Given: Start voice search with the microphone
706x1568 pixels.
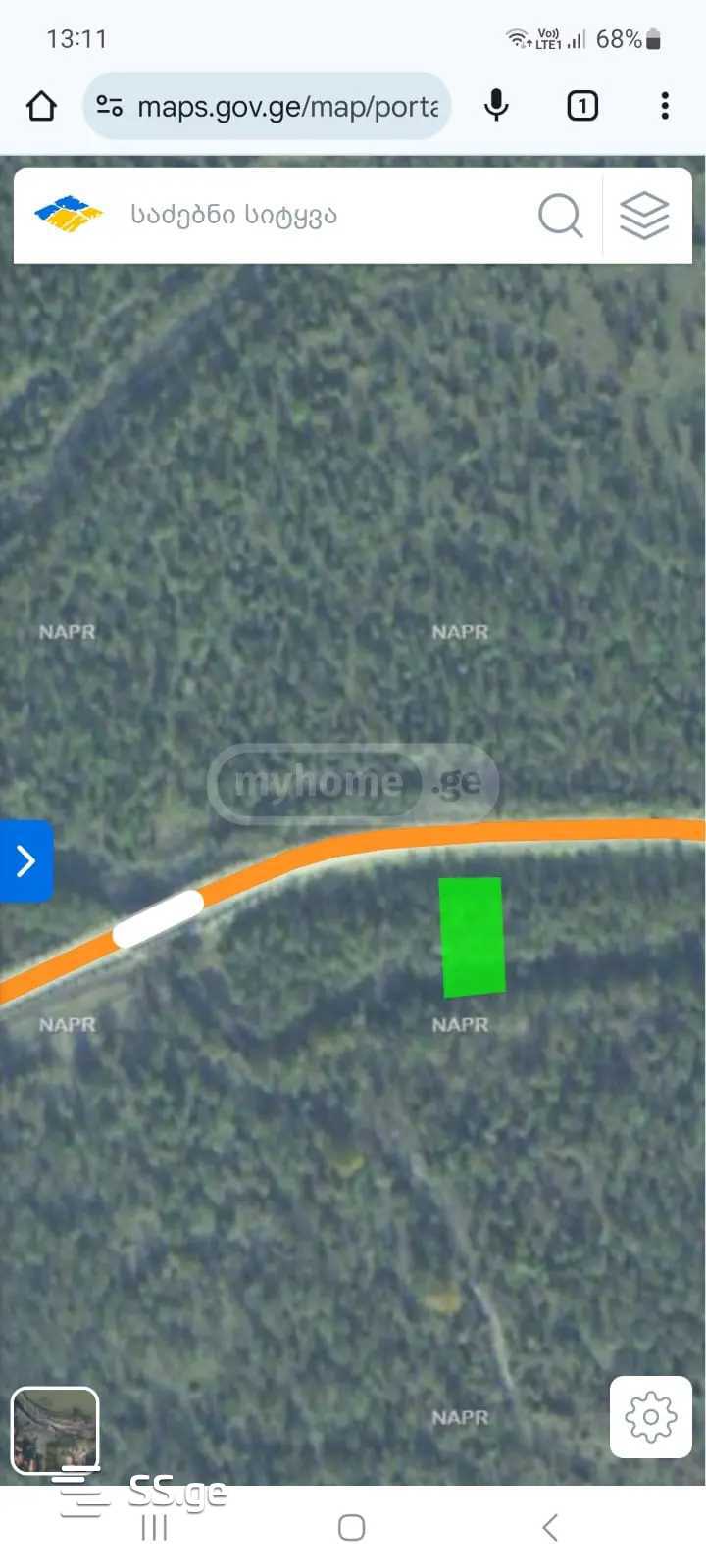Looking at the screenshot, I should (496, 106).
